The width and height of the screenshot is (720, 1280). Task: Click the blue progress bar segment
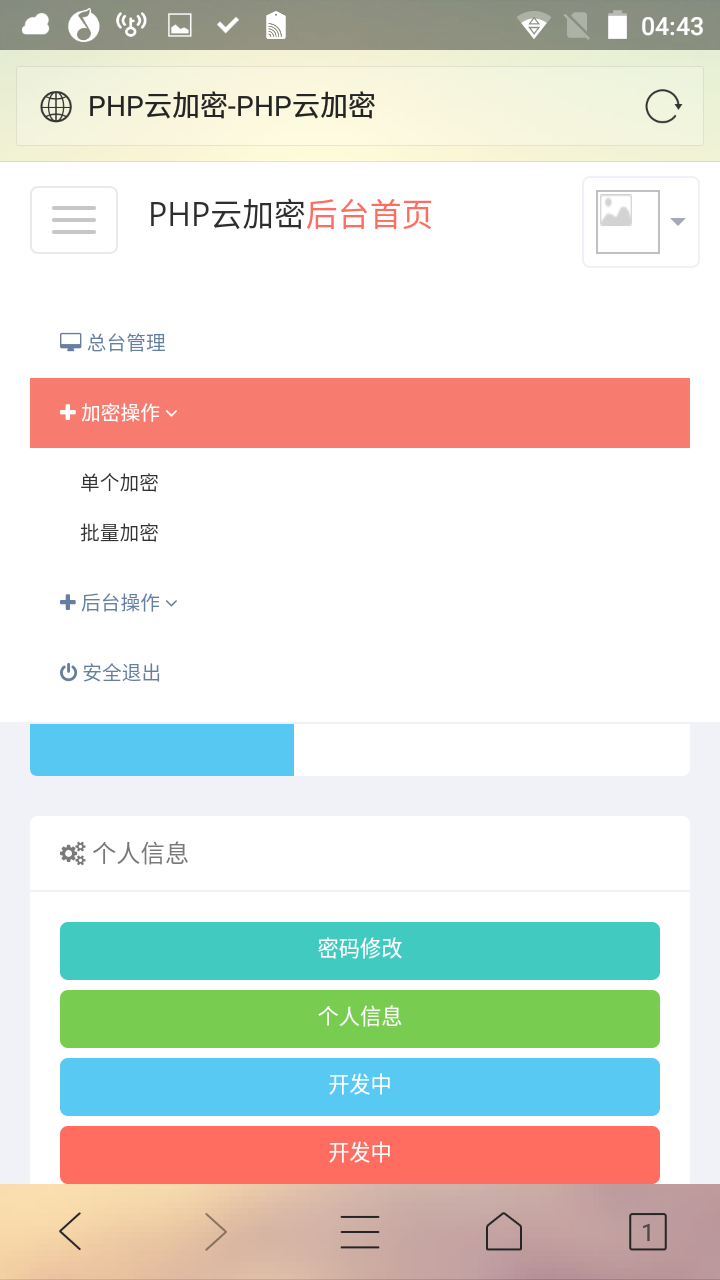pyautogui.click(x=161, y=749)
